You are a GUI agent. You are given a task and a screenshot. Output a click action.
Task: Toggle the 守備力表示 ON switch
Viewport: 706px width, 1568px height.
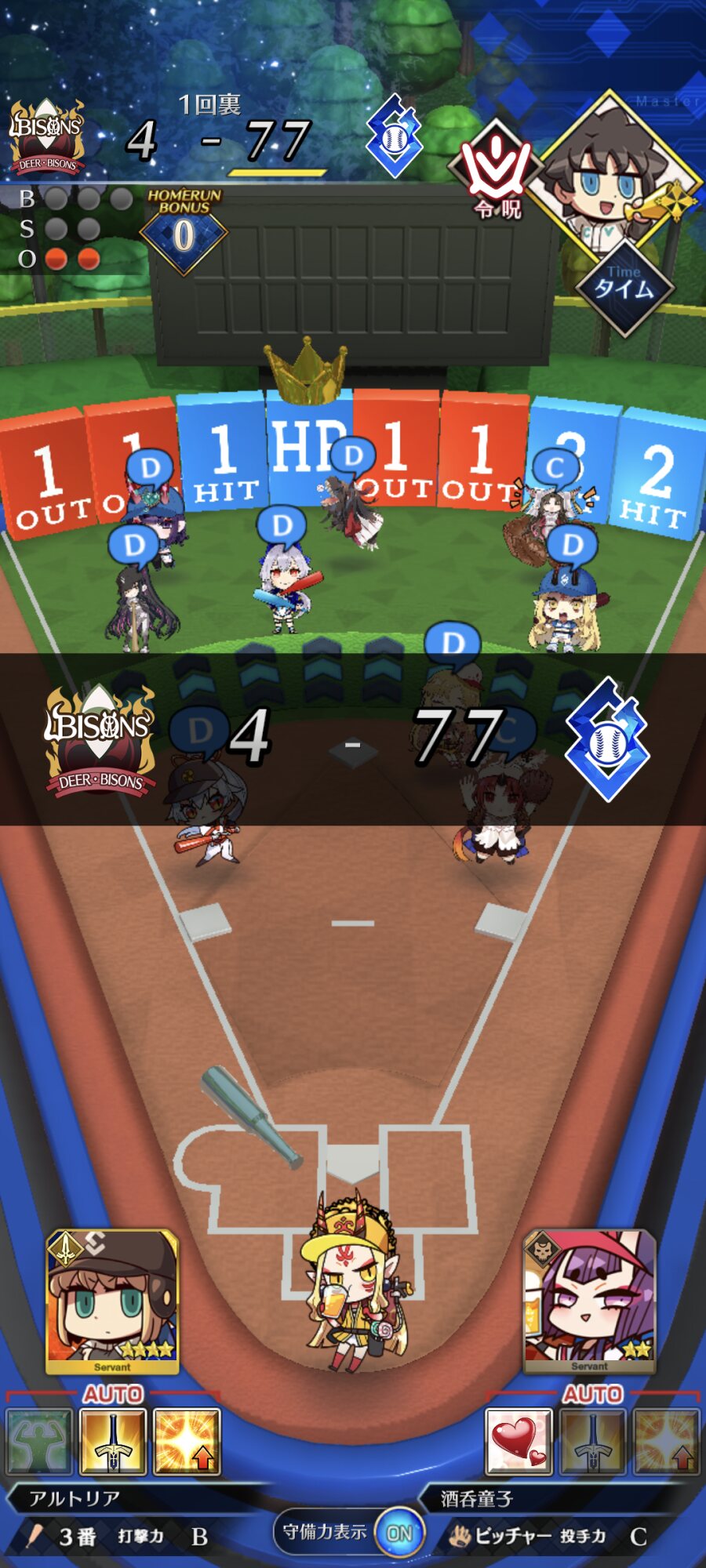(400, 1533)
